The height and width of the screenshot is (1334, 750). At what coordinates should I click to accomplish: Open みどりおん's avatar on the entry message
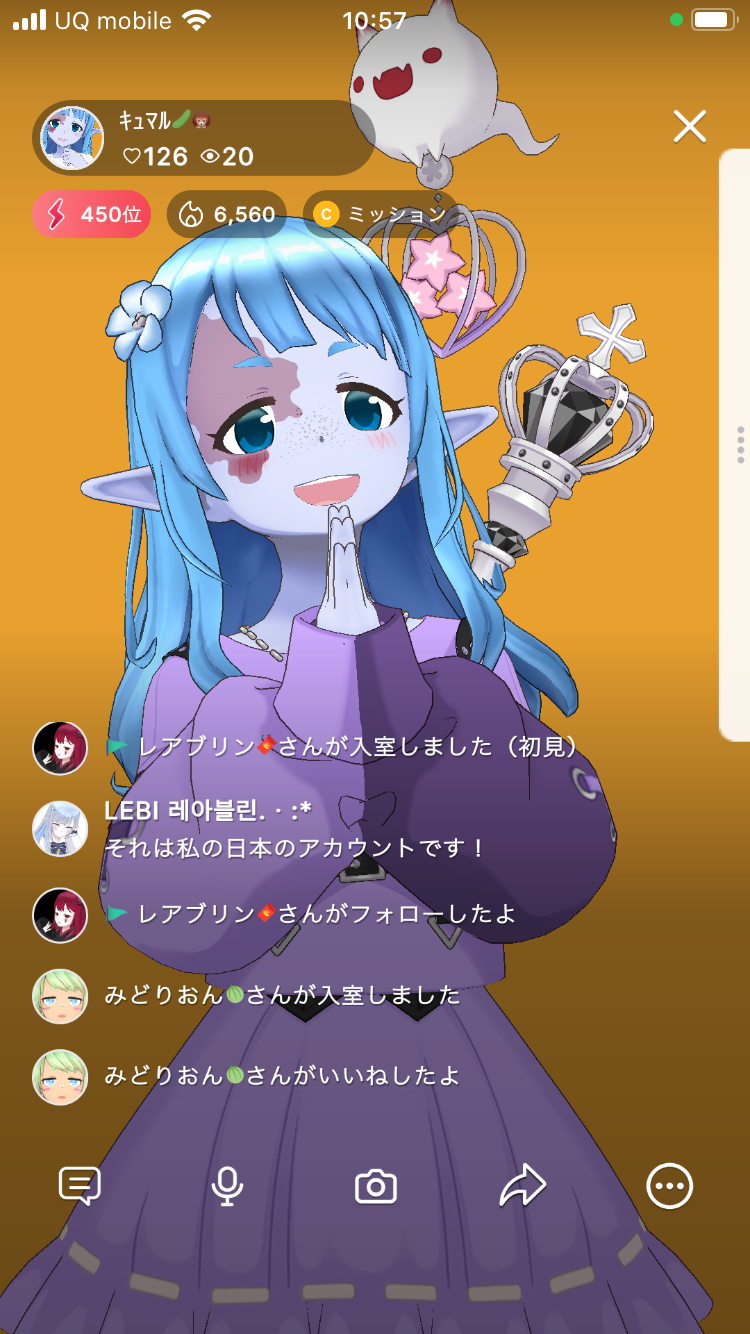coord(60,995)
